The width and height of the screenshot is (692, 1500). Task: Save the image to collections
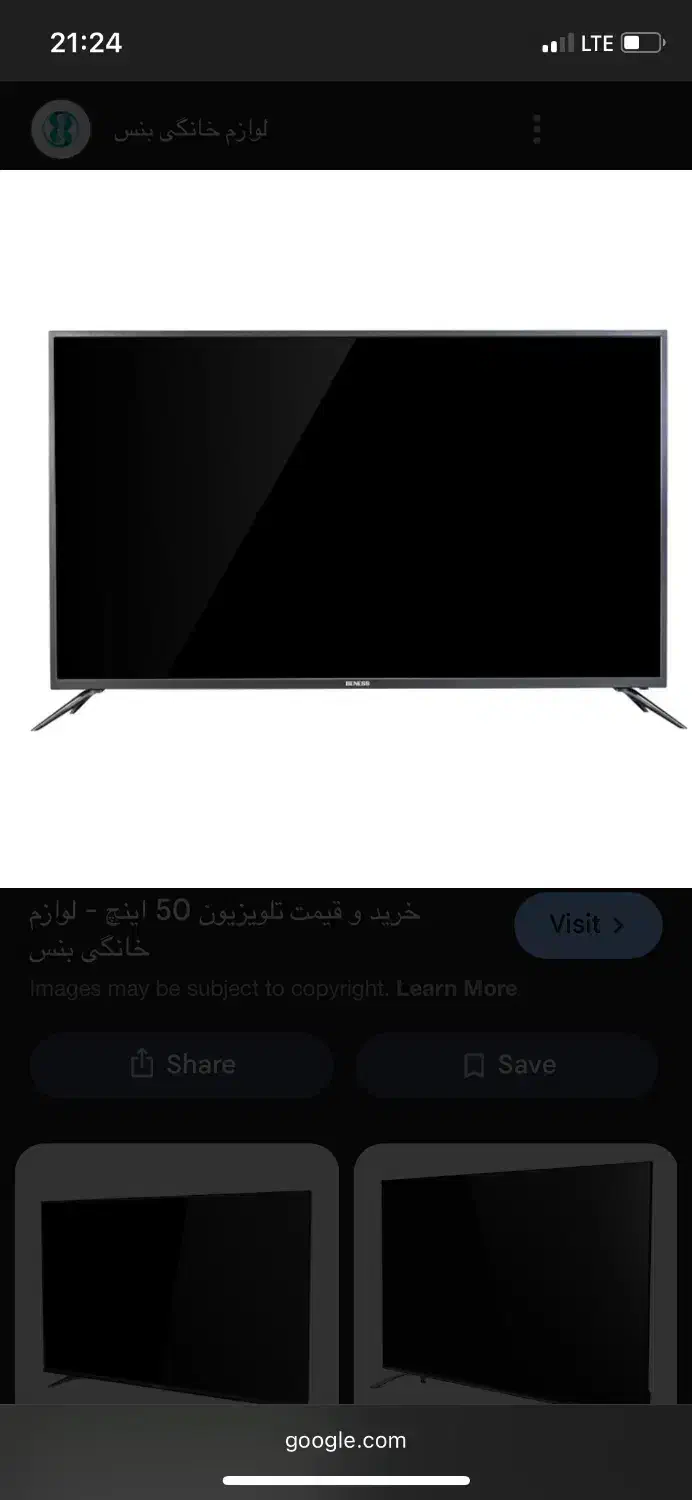[507, 1065]
